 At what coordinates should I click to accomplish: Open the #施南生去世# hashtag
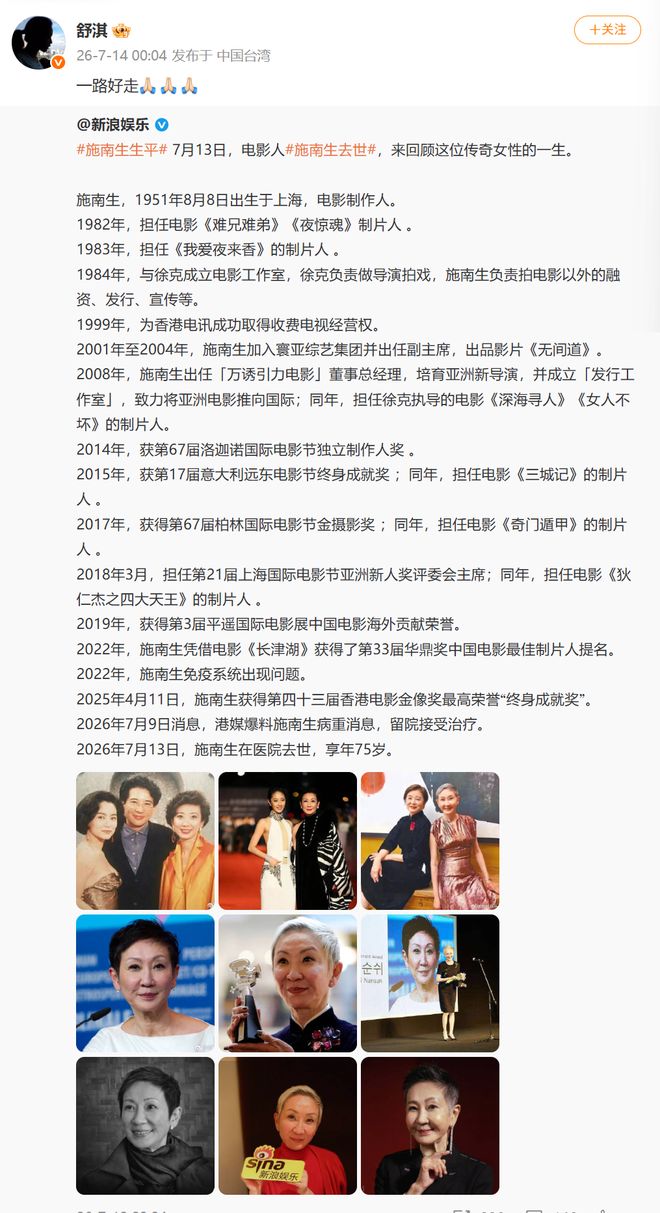tap(331, 150)
